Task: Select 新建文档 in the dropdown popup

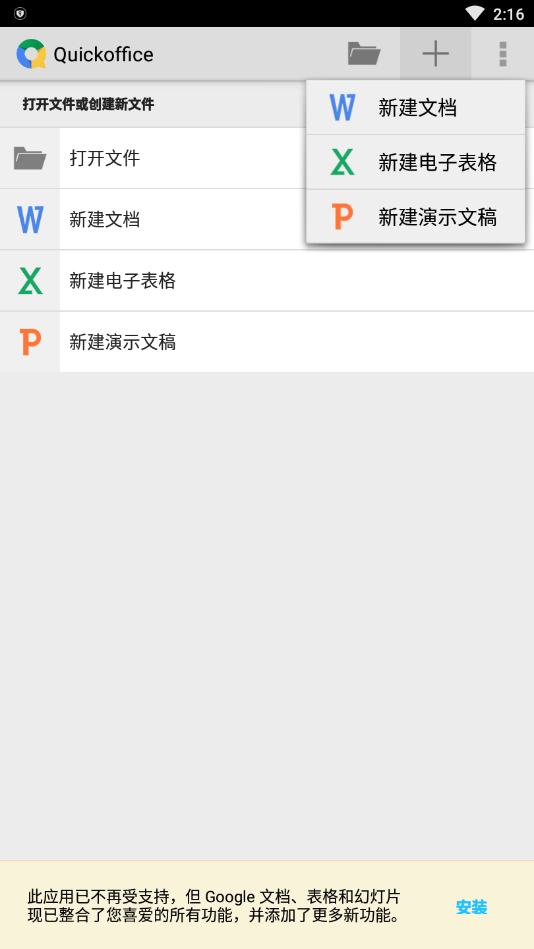Action: (415, 108)
